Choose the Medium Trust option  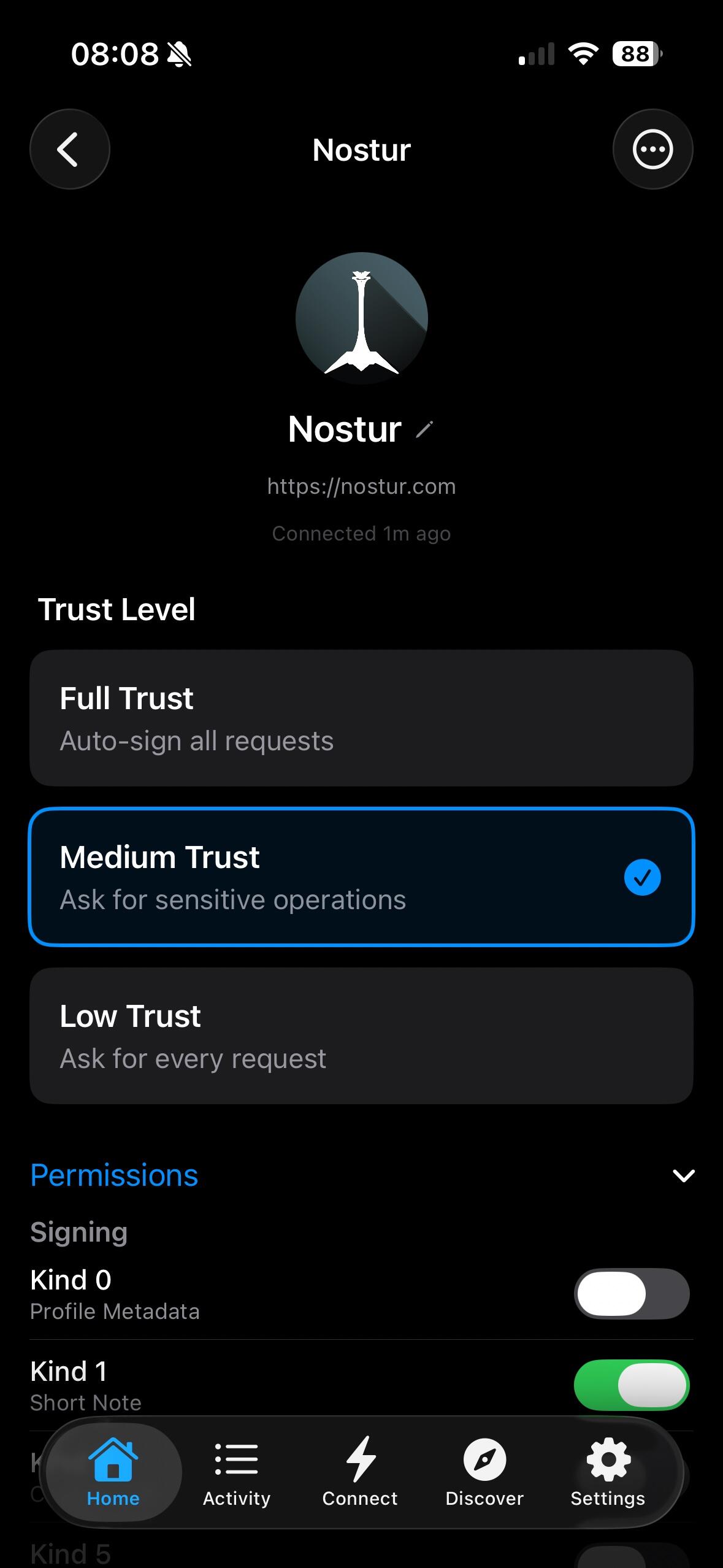[361, 877]
